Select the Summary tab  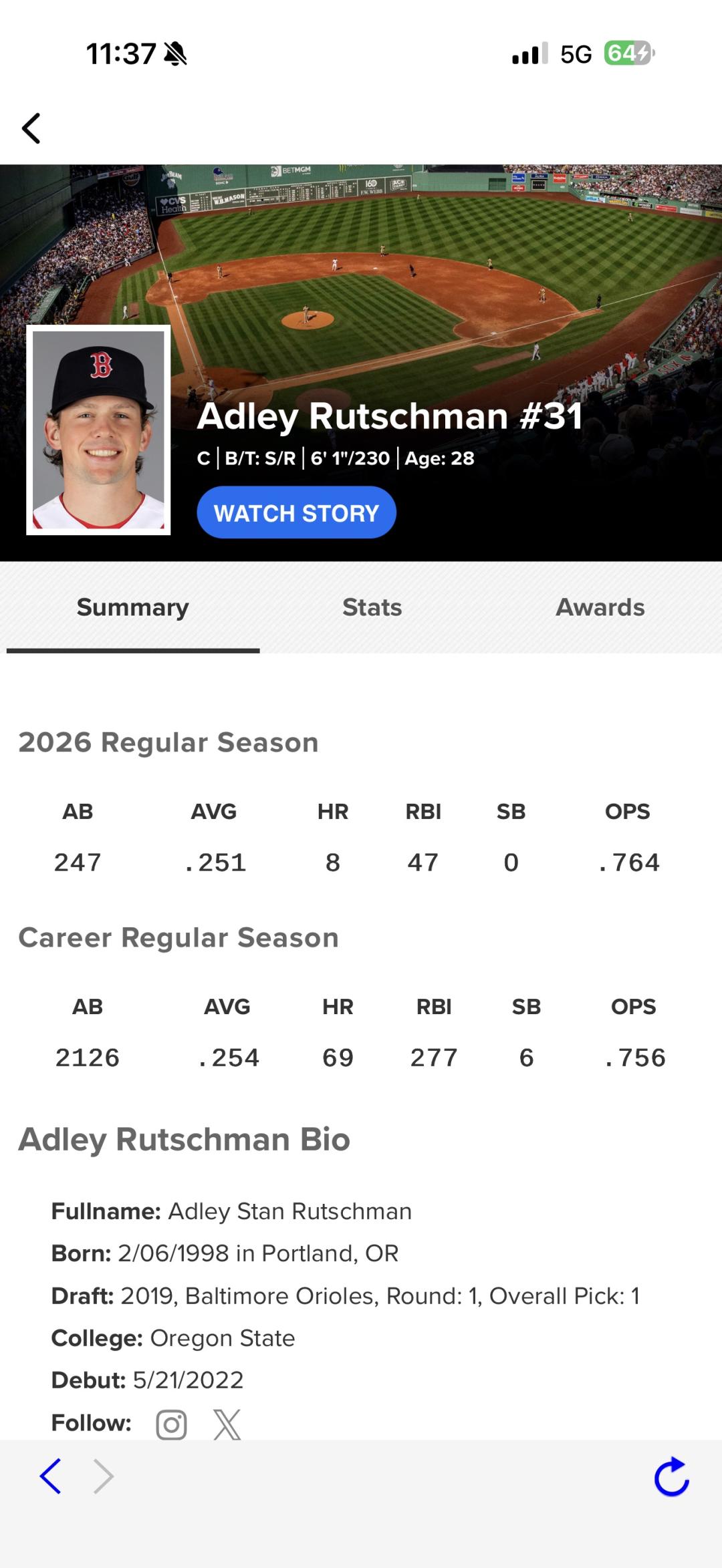click(133, 607)
